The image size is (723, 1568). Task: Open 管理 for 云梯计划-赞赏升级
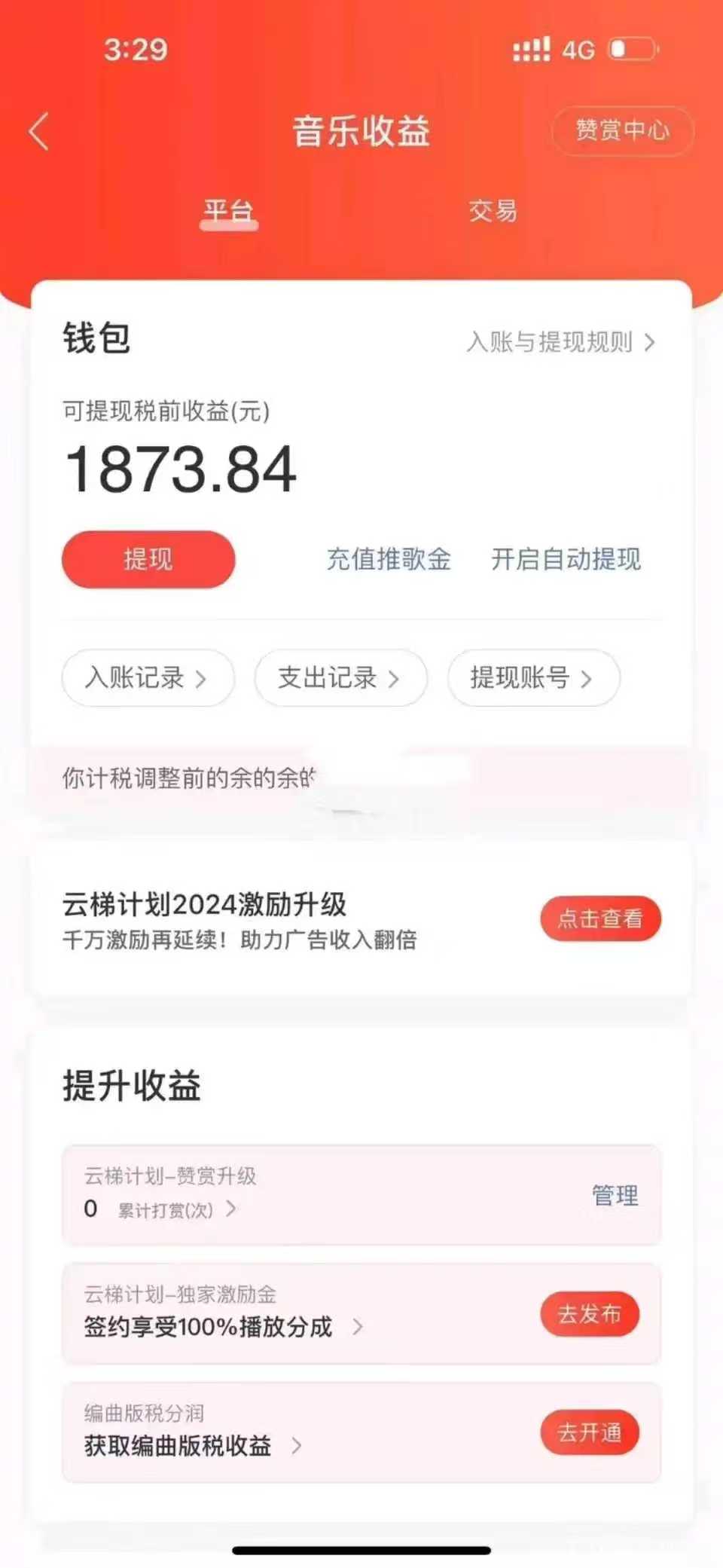click(x=615, y=1195)
